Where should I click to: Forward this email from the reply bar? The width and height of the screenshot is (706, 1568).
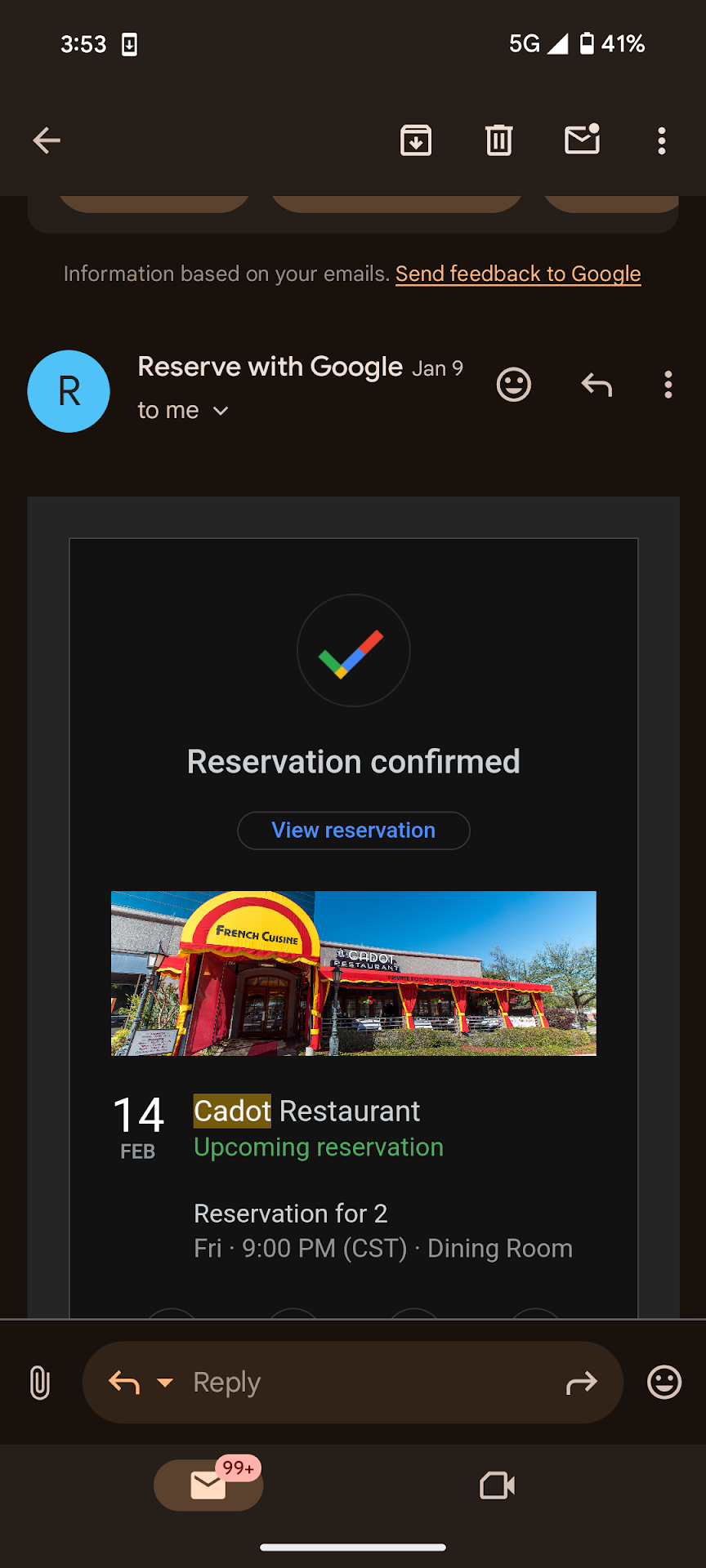click(x=581, y=1383)
